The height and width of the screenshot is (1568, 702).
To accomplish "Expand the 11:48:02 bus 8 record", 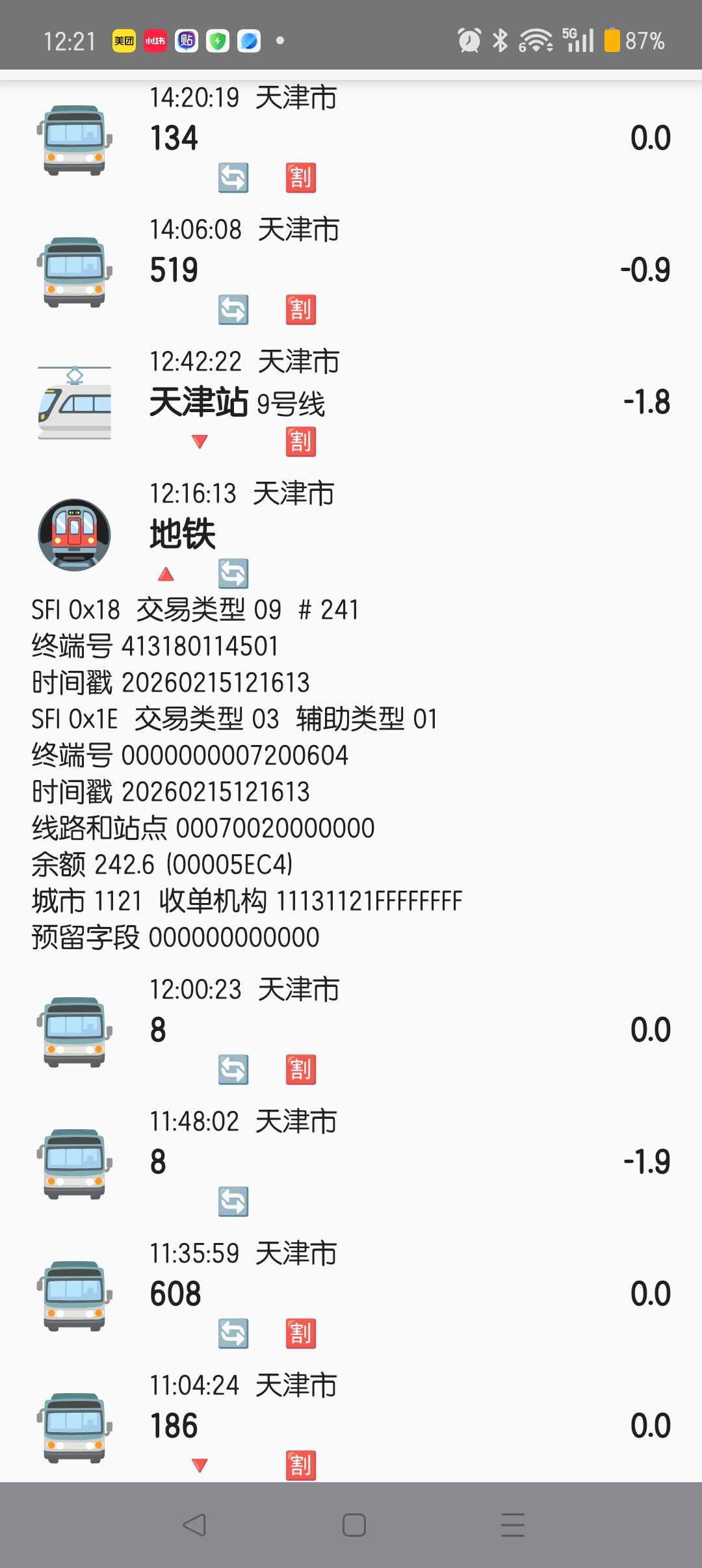I will (x=351, y=1162).
